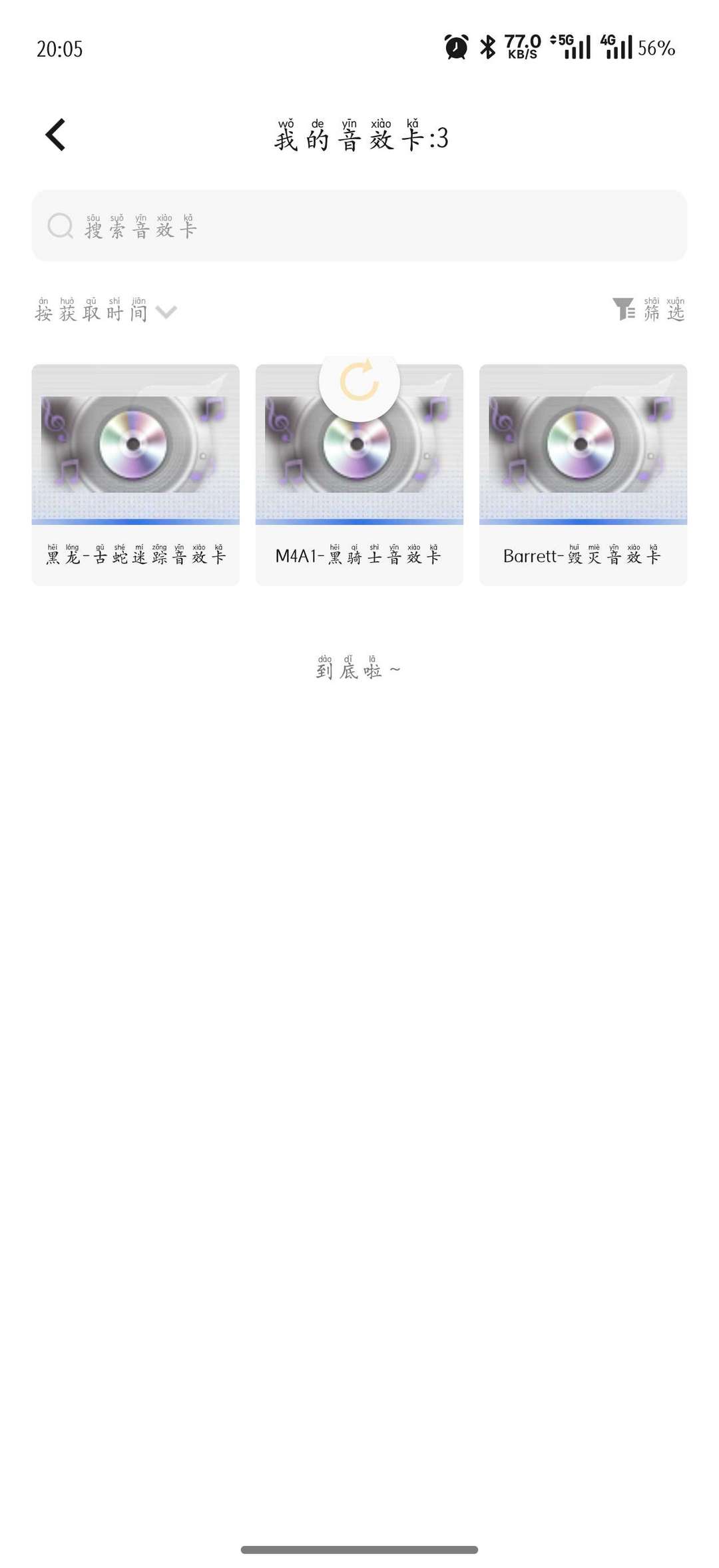Go back using the top-left arrow
Viewport: 719px width, 1568px height.
point(56,135)
